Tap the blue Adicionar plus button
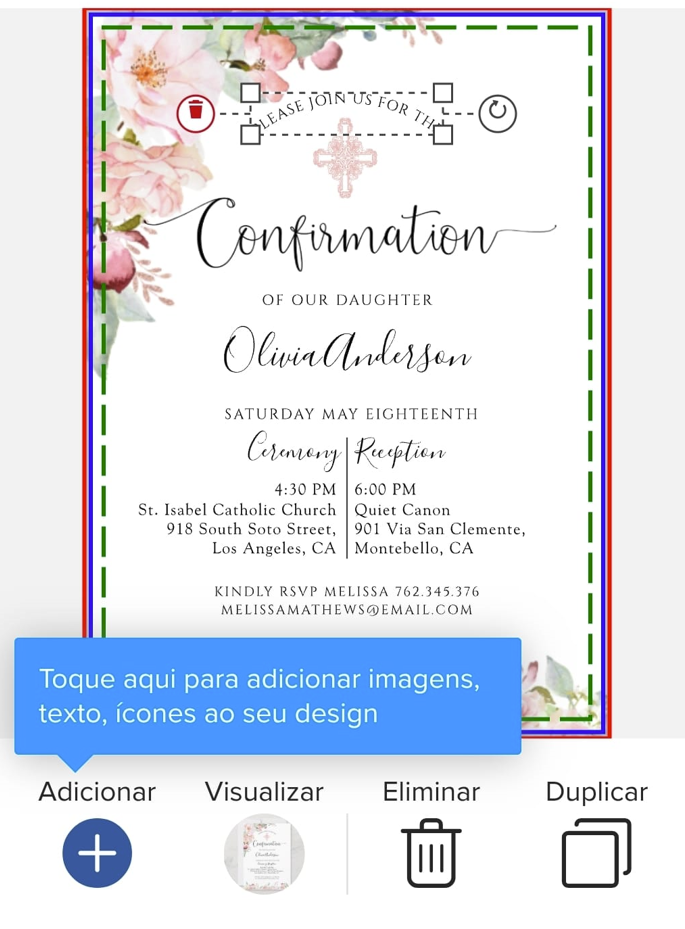 [97, 853]
